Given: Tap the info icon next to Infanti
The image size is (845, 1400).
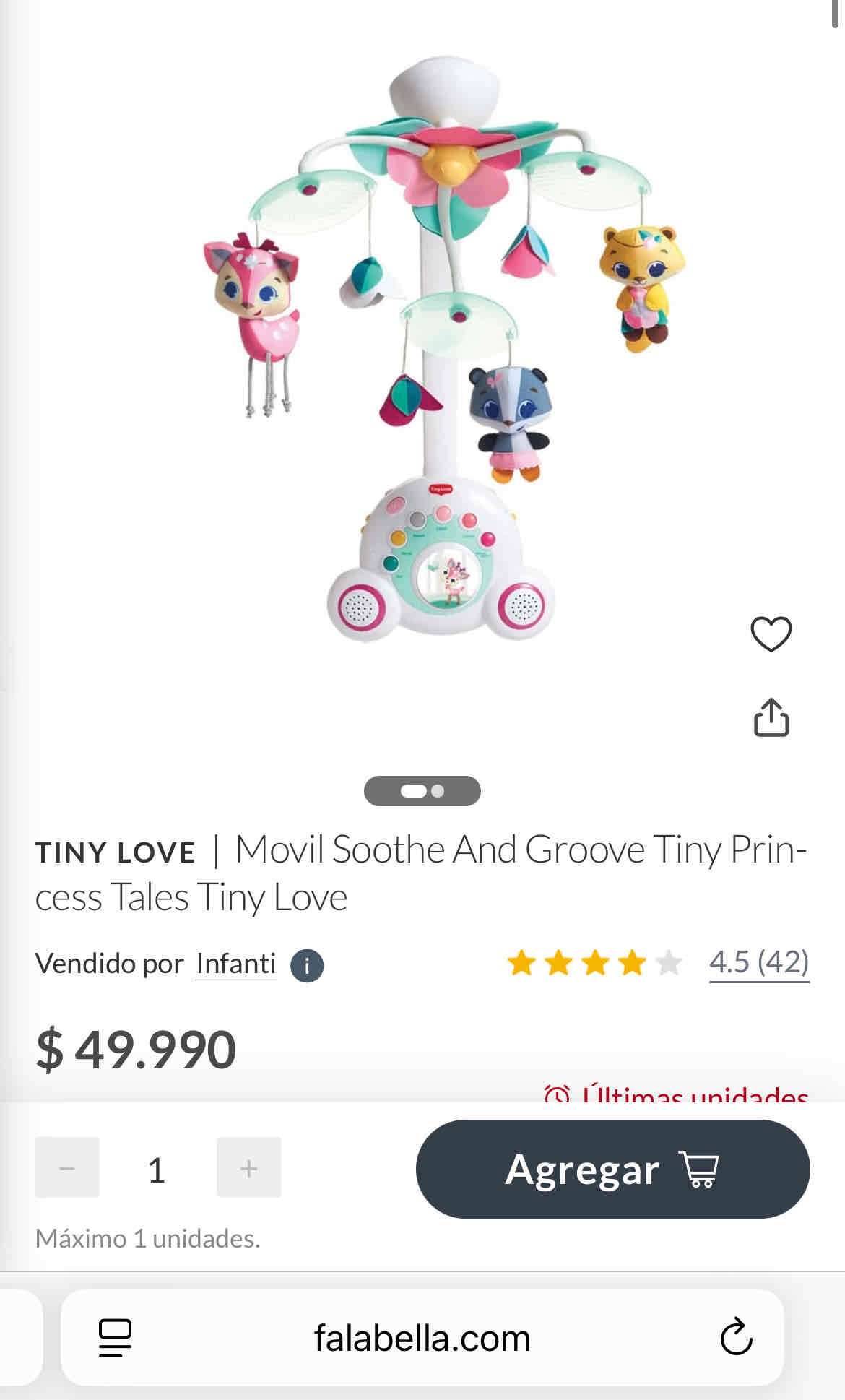Looking at the screenshot, I should [x=306, y=964].
